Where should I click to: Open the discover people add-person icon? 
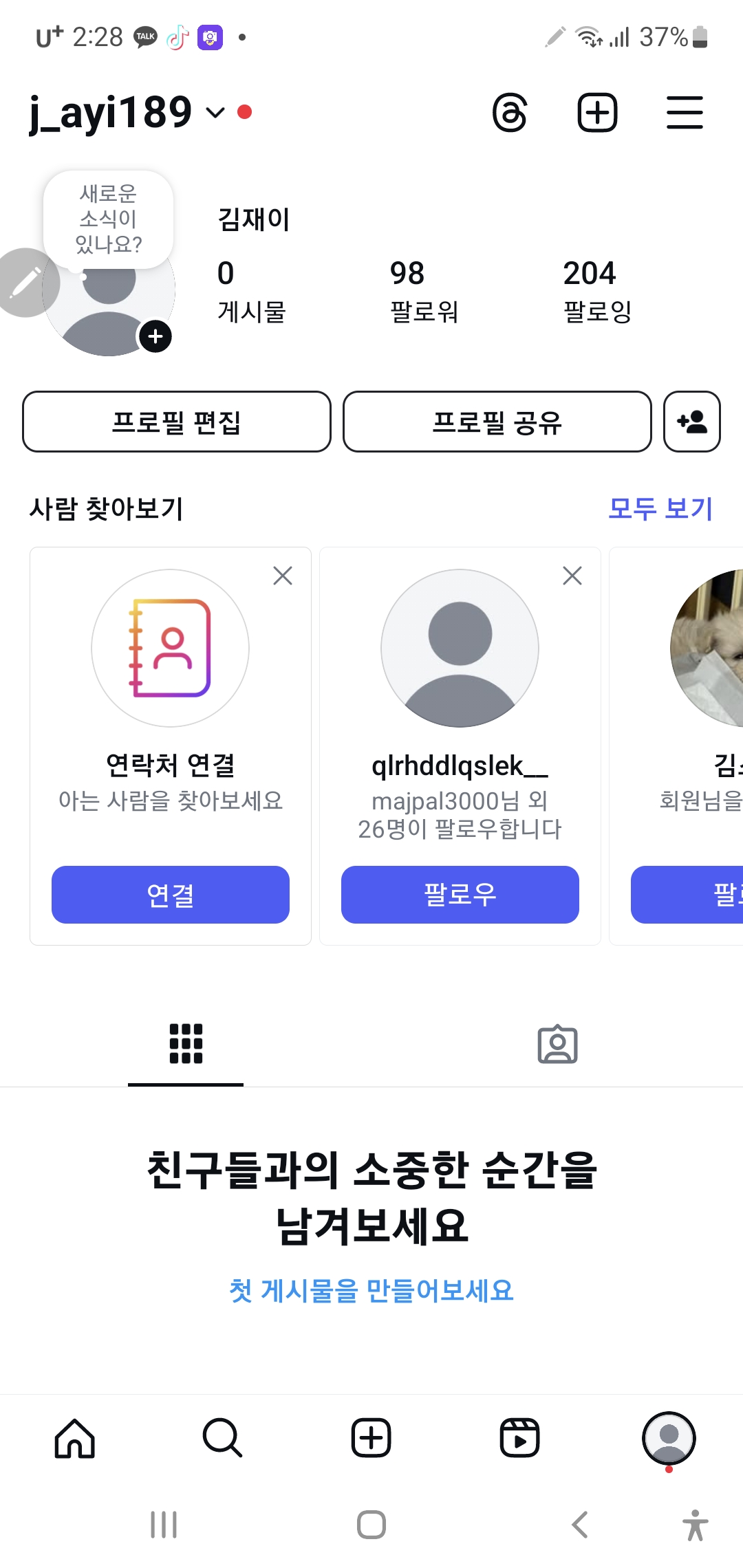(x=691, y=422)
